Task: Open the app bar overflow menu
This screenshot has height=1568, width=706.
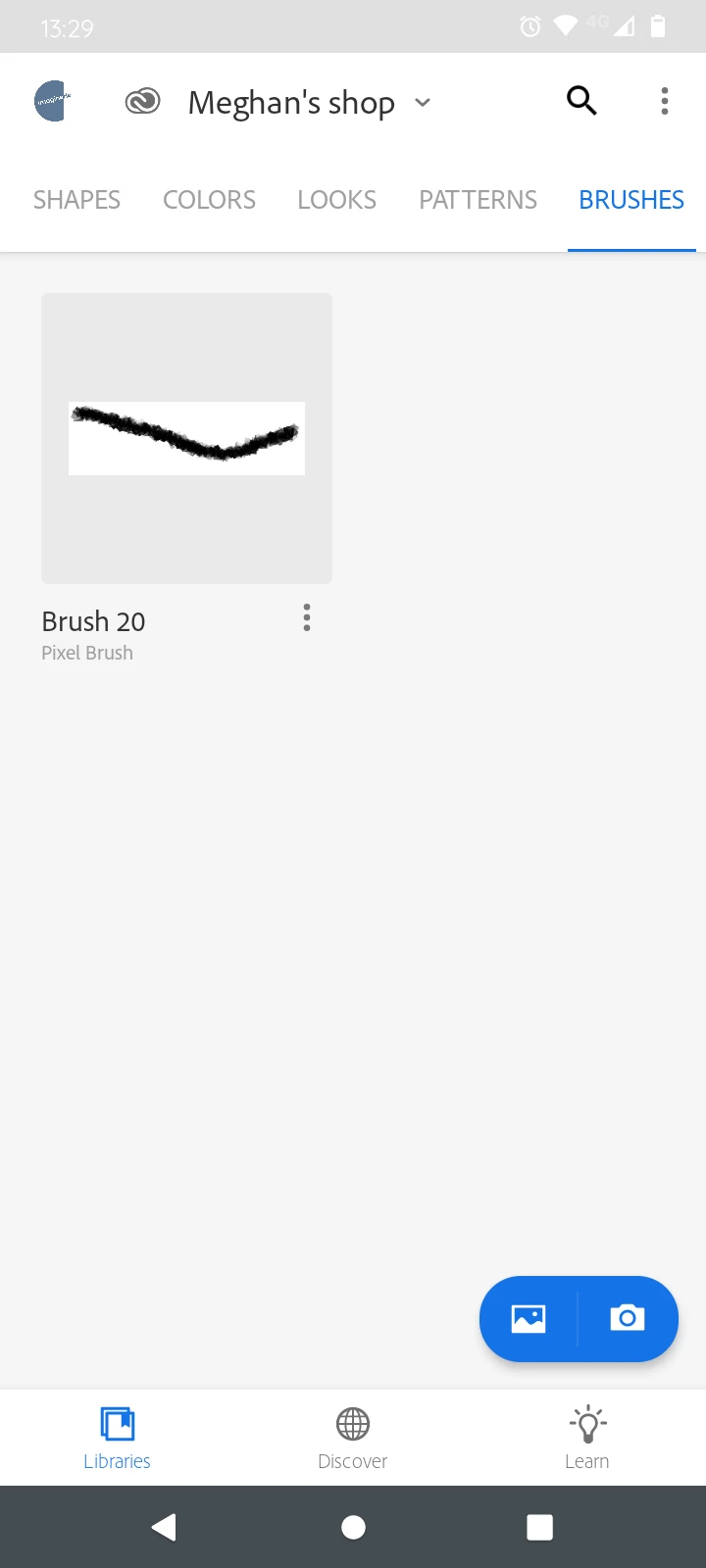Action: click(x=665, y=101)
